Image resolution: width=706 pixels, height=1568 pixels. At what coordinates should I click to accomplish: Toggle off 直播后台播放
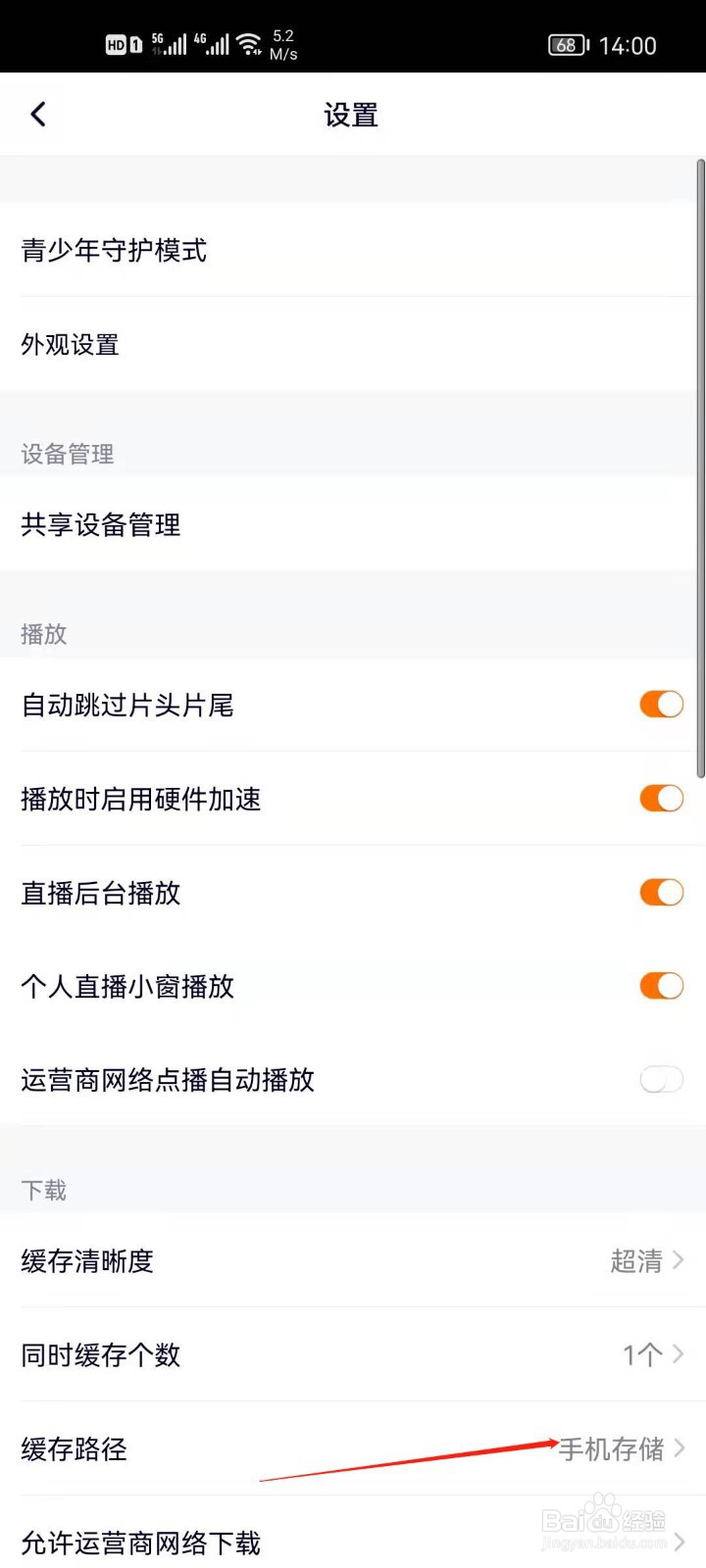click(x=661, y=893)
